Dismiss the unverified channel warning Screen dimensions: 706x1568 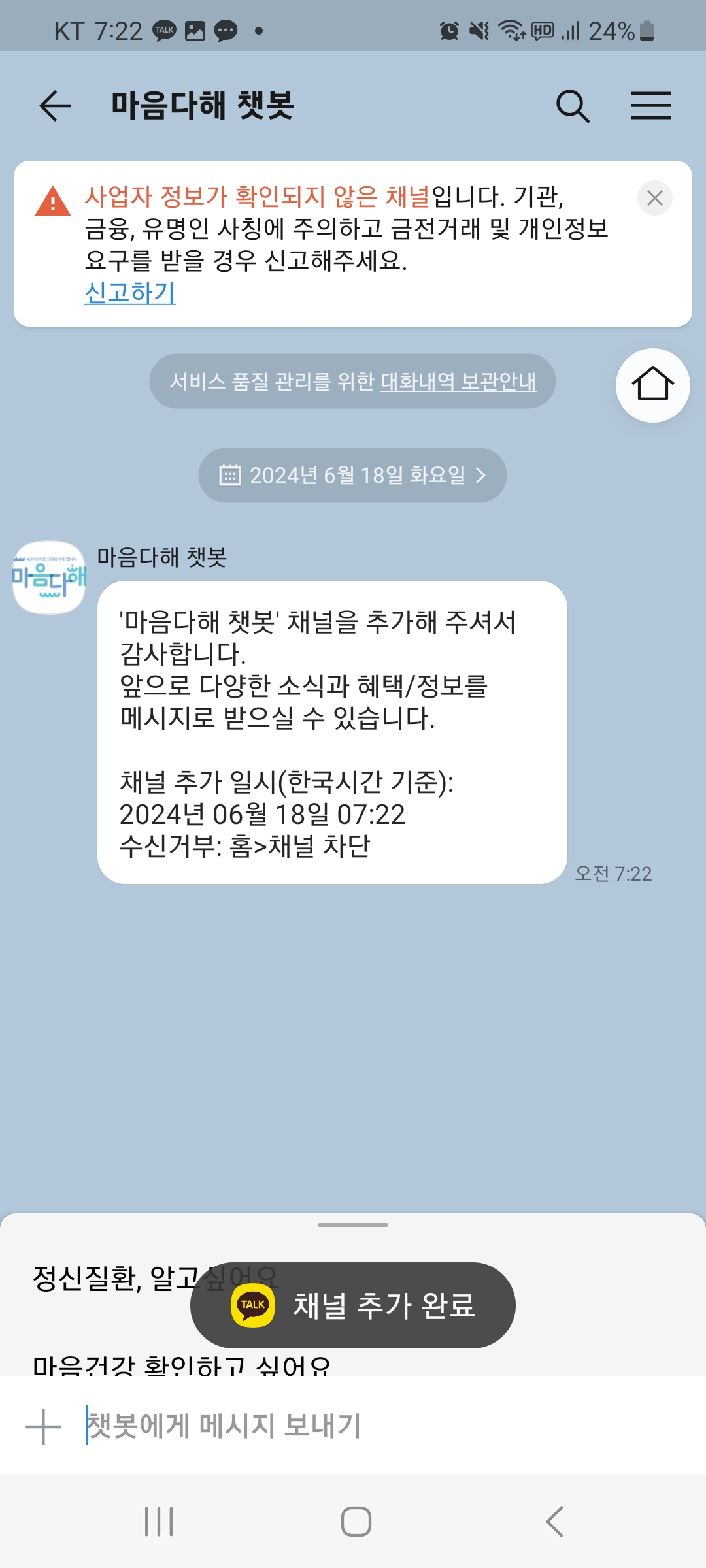coord(654,198)
